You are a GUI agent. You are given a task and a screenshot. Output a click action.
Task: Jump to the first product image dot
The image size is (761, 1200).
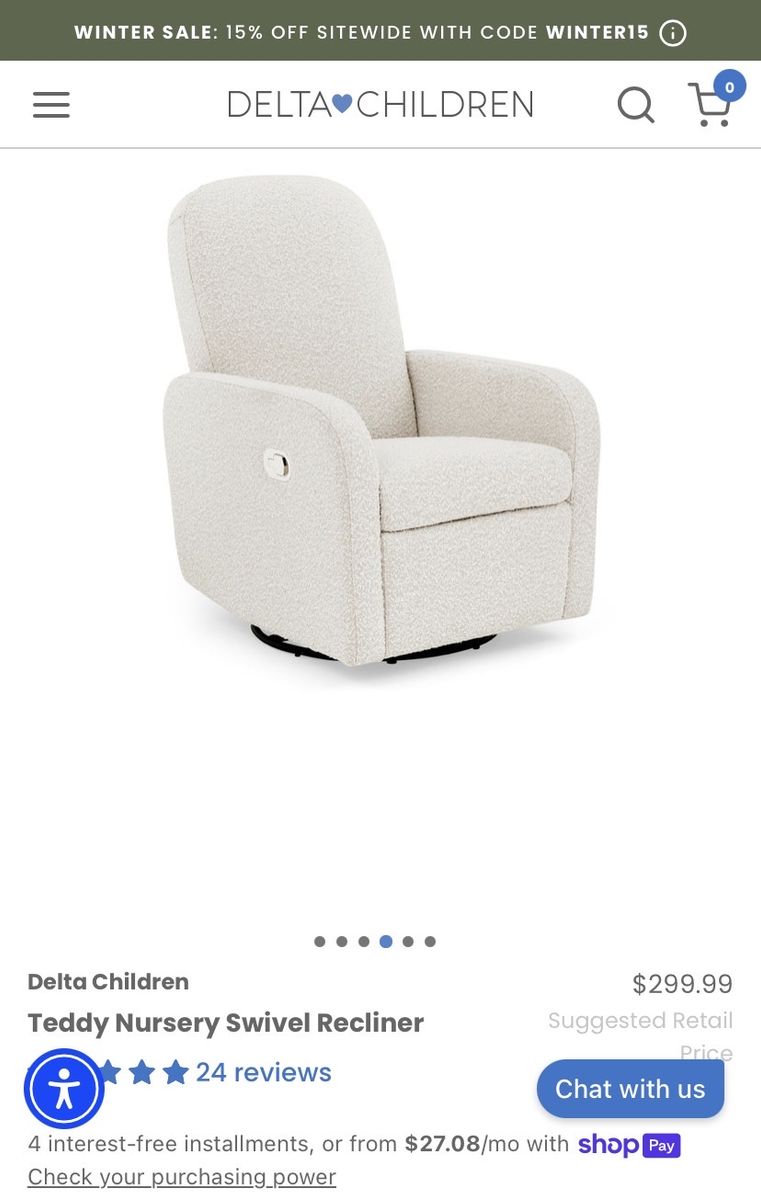pyautogui.click(x=320, y=941)
